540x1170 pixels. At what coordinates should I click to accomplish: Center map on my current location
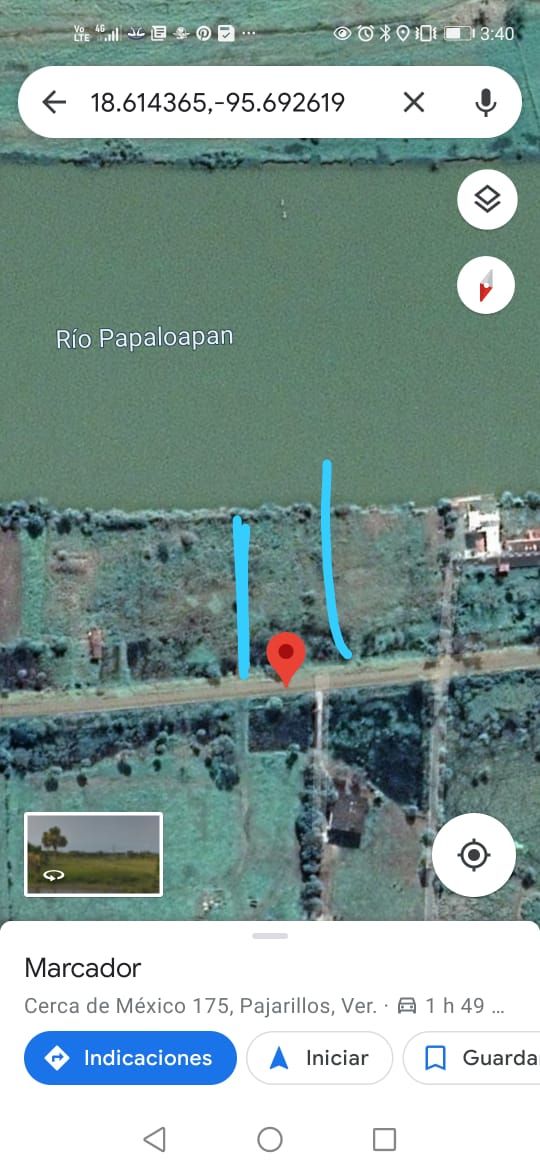[474, 854]
